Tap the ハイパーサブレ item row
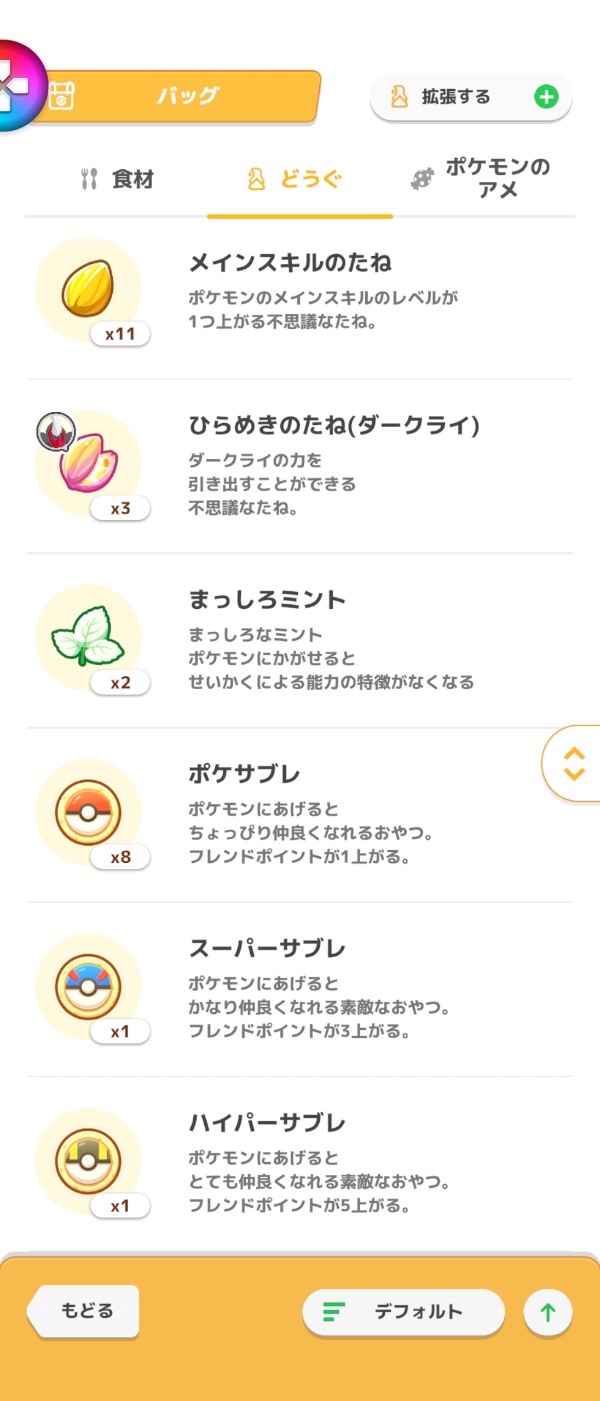This screenshot has width=600, height=1401. coord(299,1162)
